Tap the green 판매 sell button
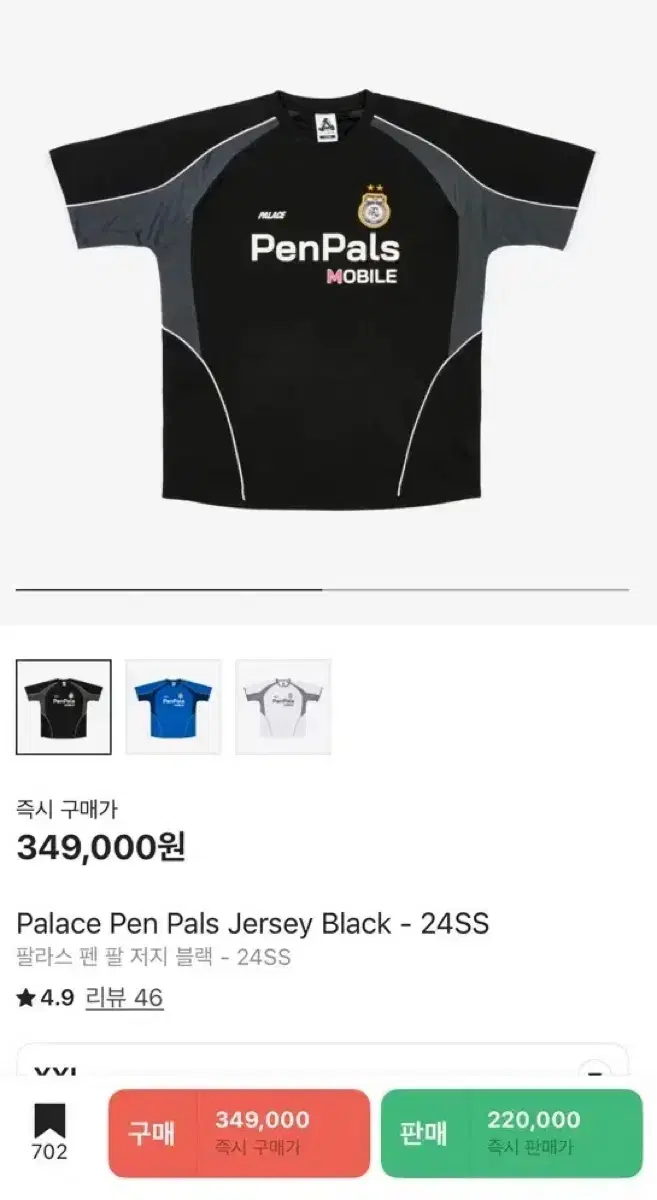657x1200 pixels. click(511, 1133)
